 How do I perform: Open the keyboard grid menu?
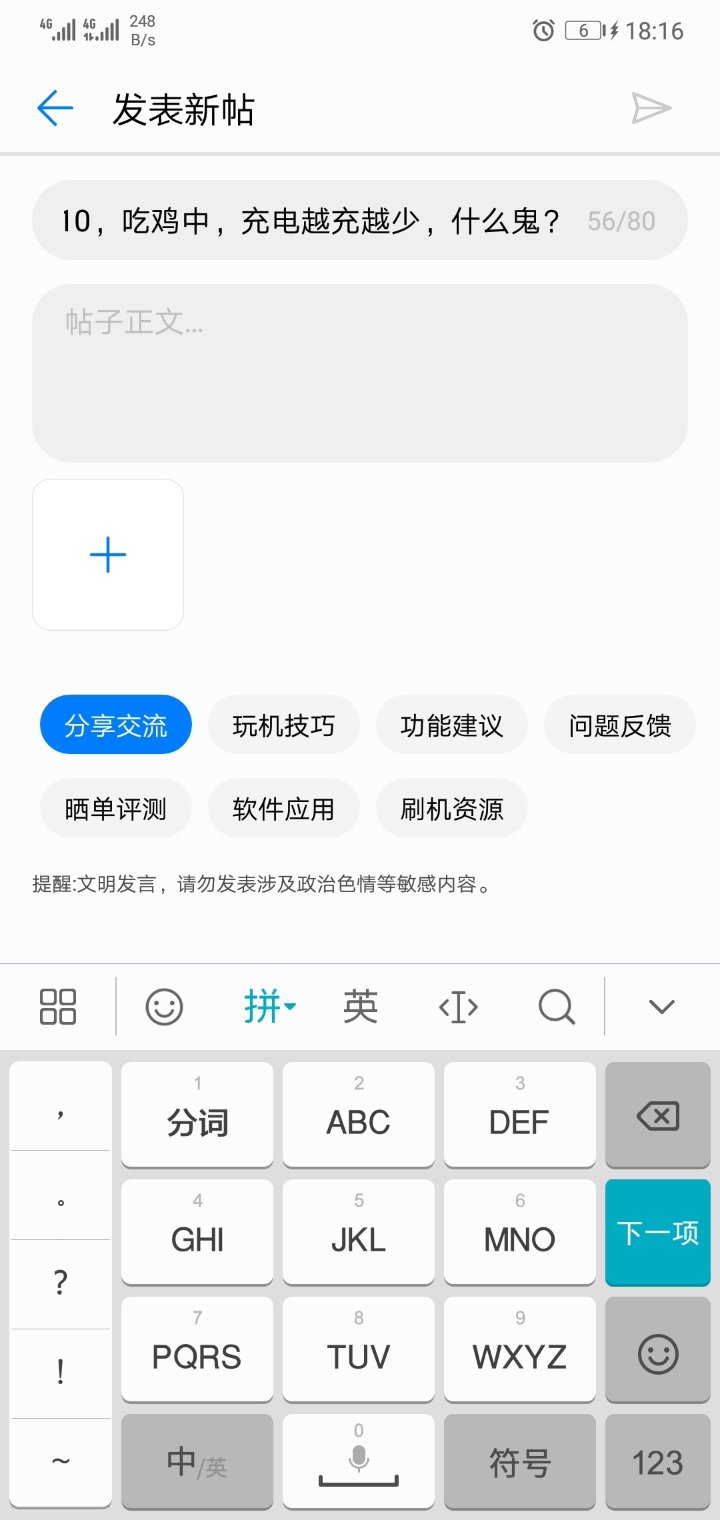click(58, 1006)
